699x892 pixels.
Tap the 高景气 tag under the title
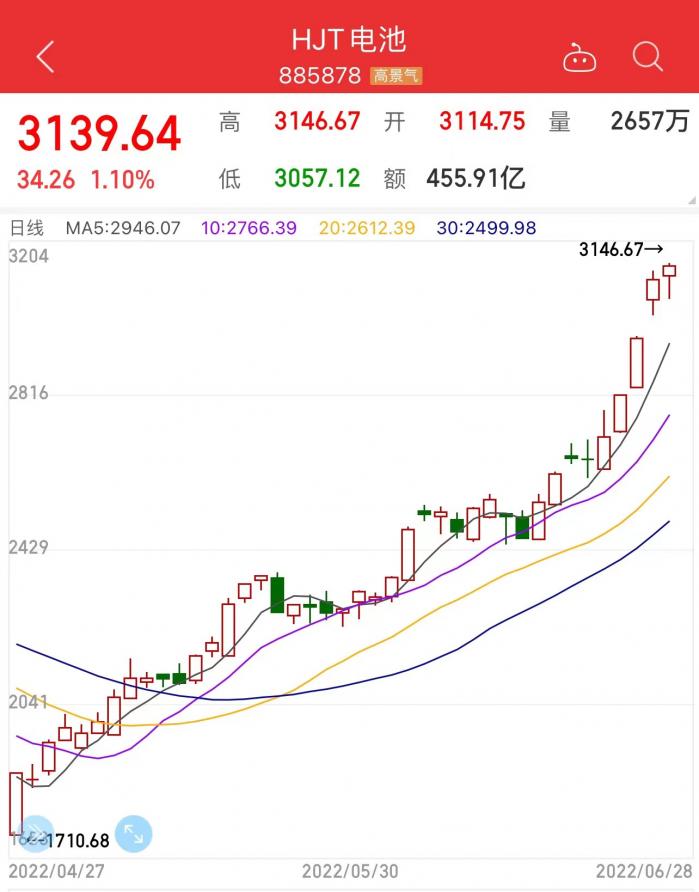coord(396,76)
